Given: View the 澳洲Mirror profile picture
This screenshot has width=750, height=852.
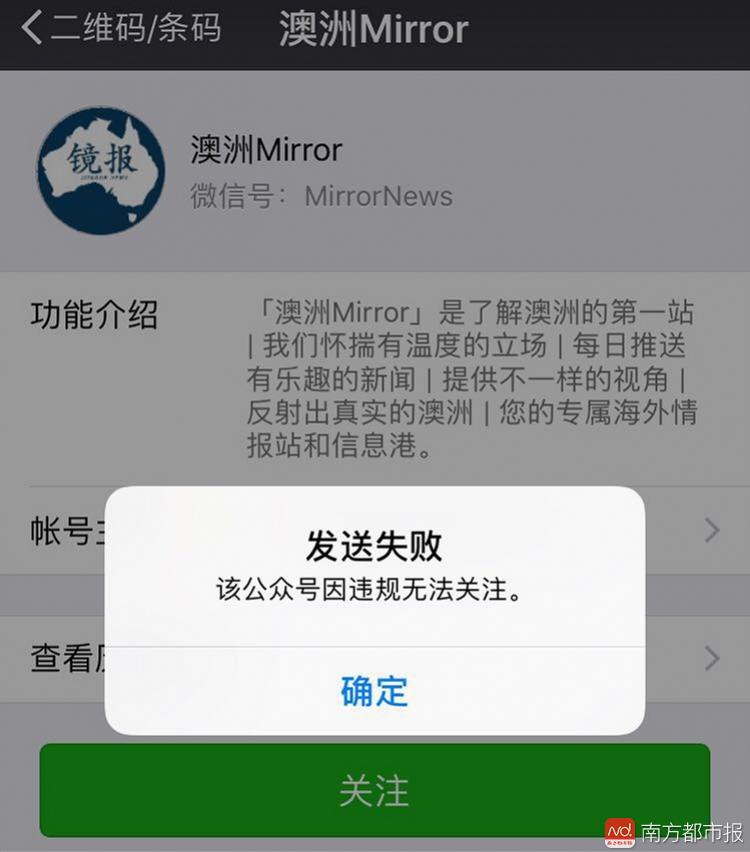Looking at the screenshot, I should pos(100,171).
